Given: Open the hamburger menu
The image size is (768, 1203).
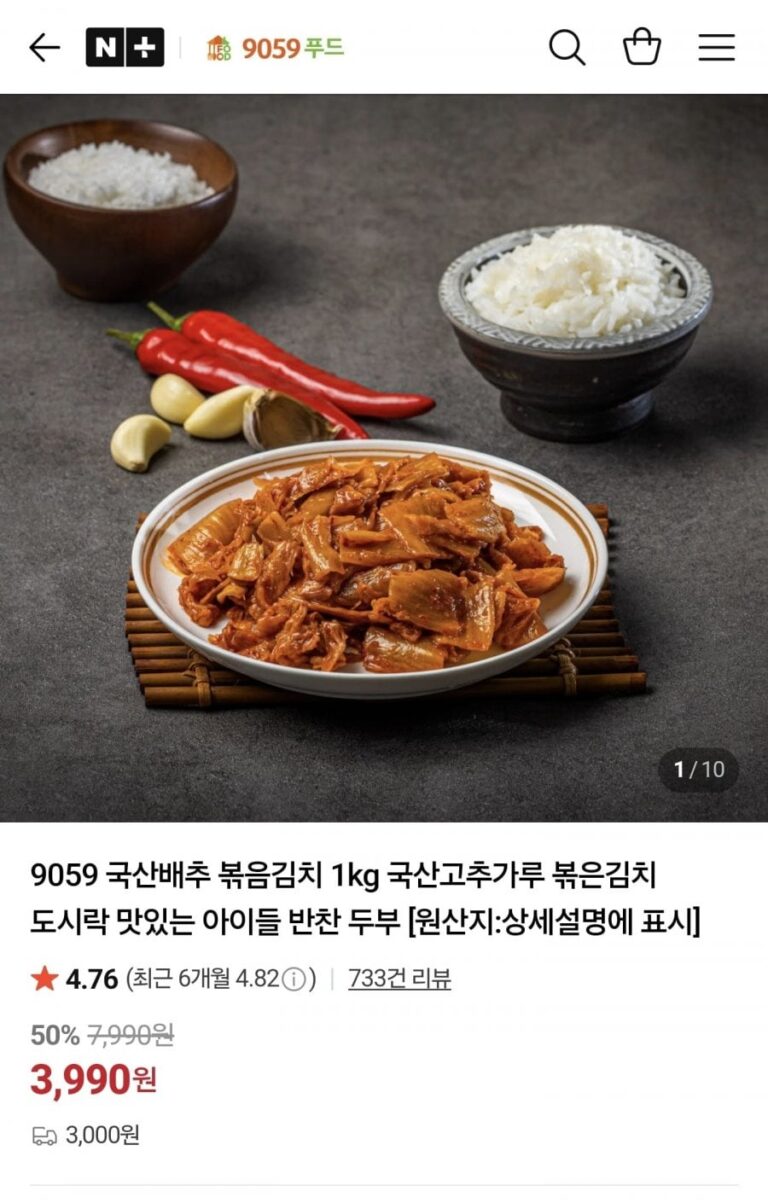Looking at the screenshot, I should point(716,47).
